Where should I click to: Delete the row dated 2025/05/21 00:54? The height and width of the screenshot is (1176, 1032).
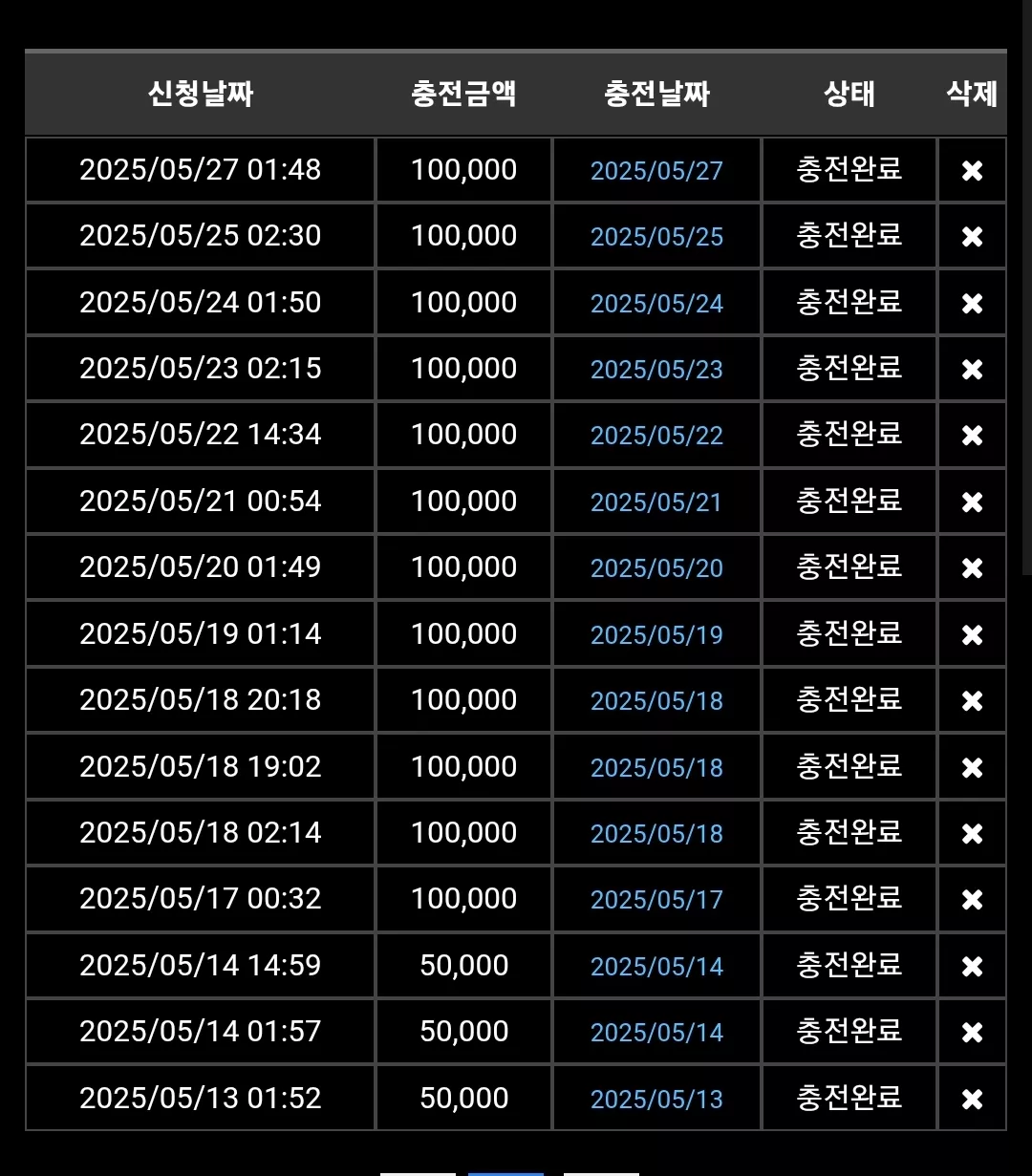972,502
